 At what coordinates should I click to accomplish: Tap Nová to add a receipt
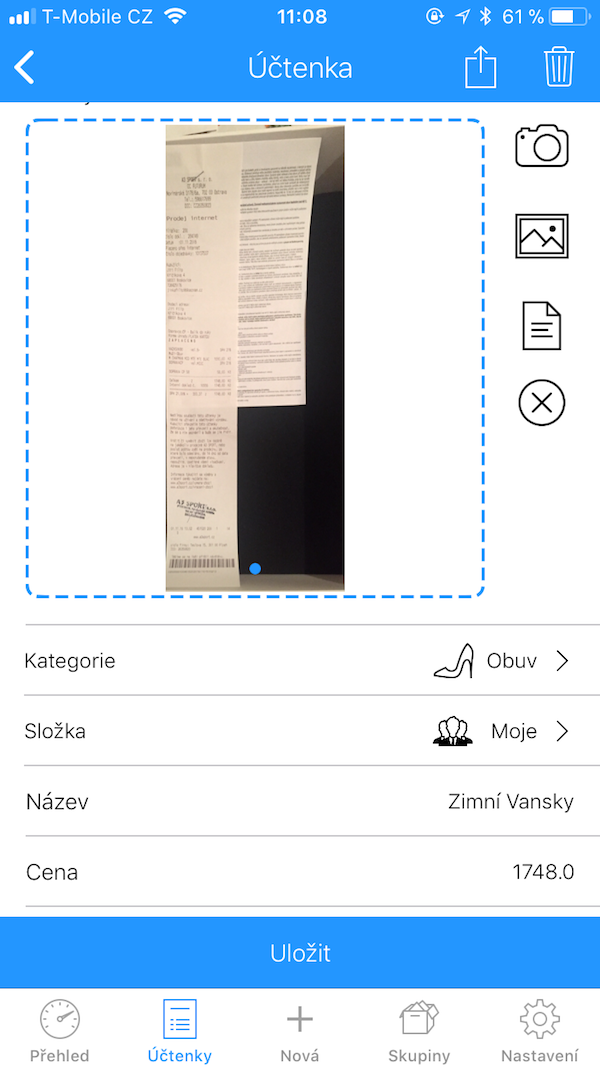point(300,1030)
